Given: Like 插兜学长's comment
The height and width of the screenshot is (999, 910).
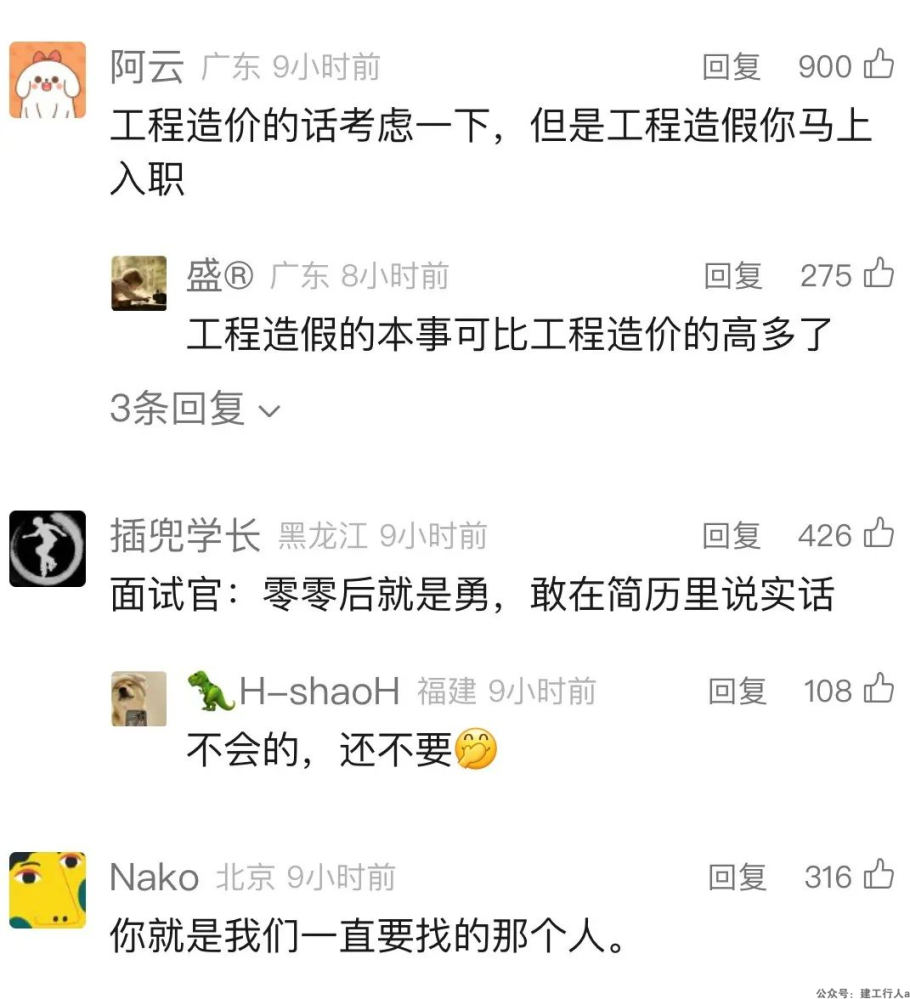Looking at the screenshot, I should (x=878, y=534).
